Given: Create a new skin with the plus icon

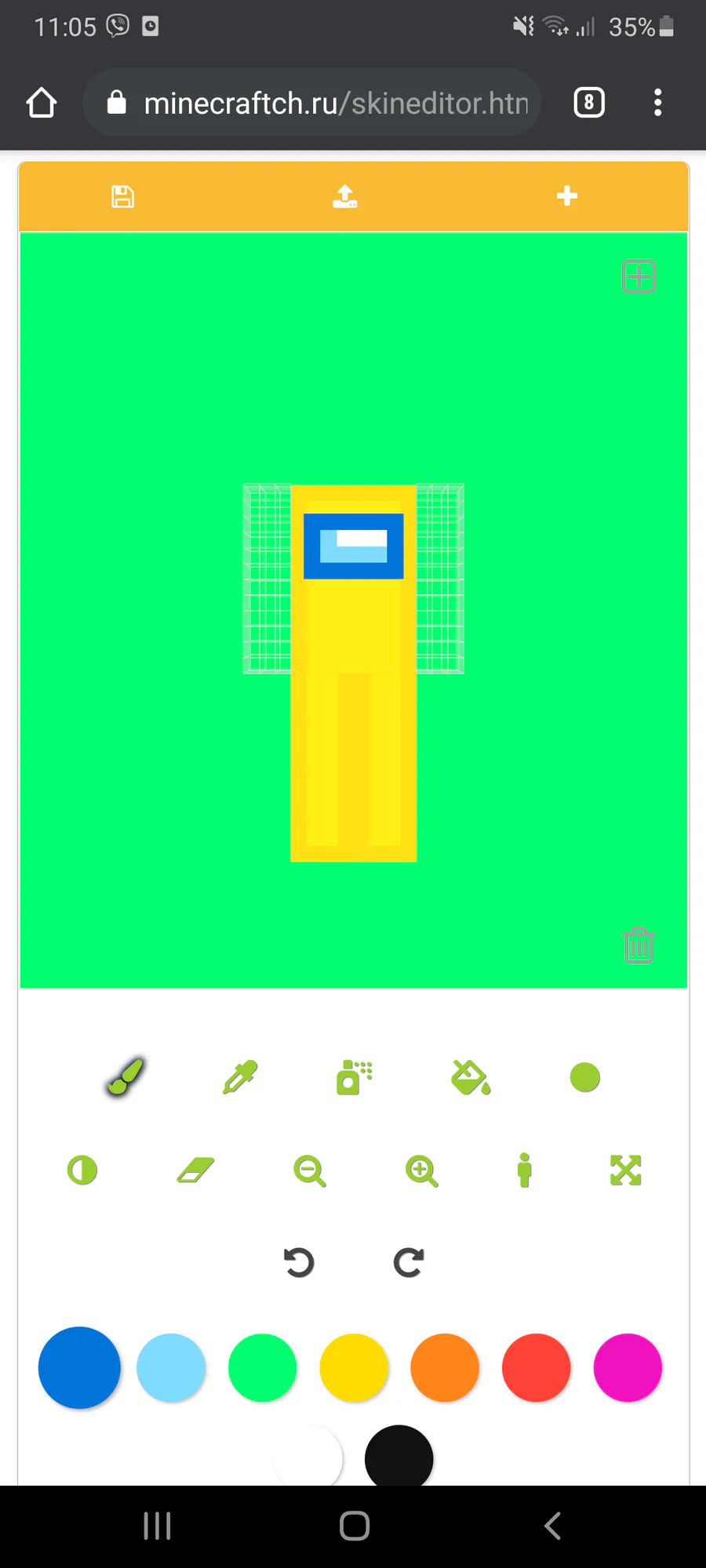Looking at the screenshot, I should [x=567, y=196].
